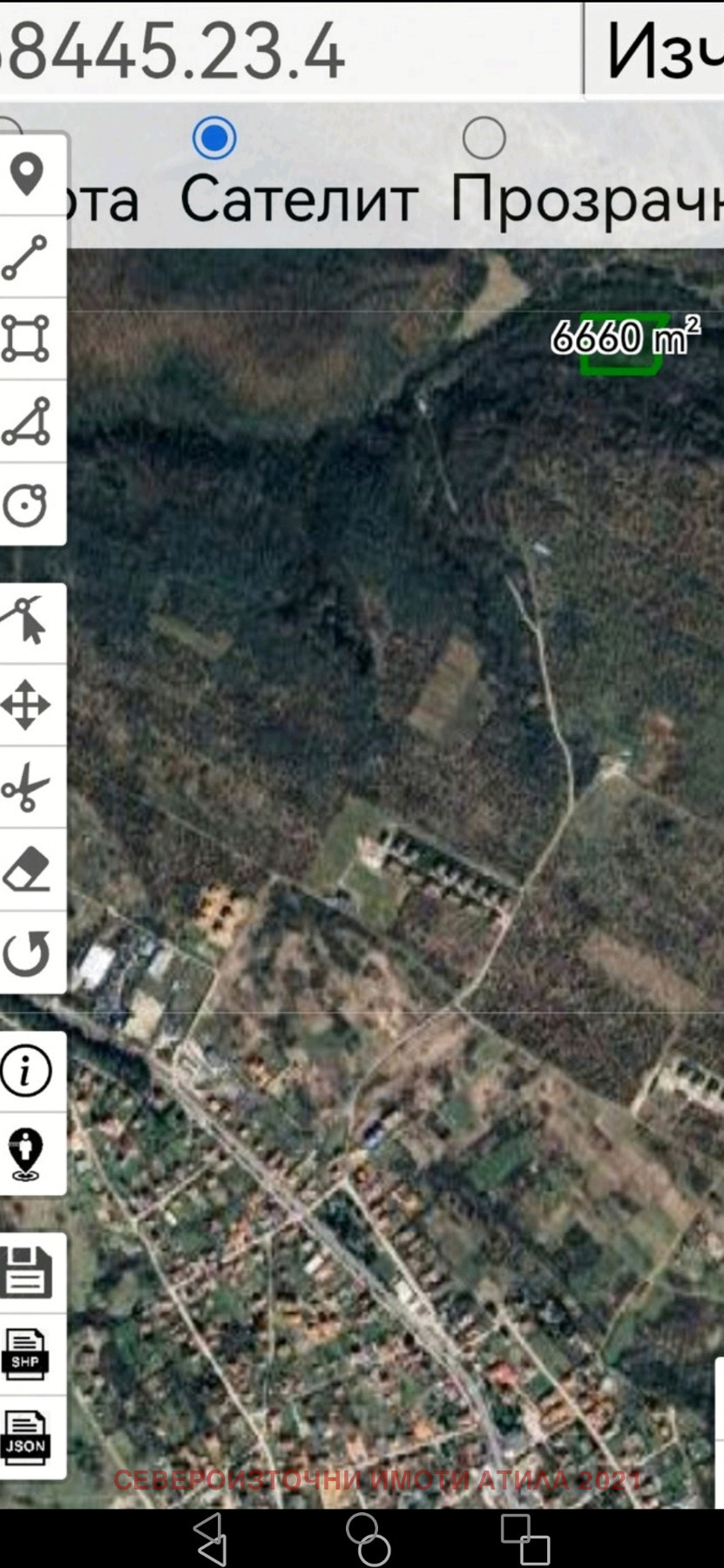Use the circle drawing tool
Image resolution: width=724 pixels, height=1568 pixels.
pyautogui.click(x=26, y=504)
